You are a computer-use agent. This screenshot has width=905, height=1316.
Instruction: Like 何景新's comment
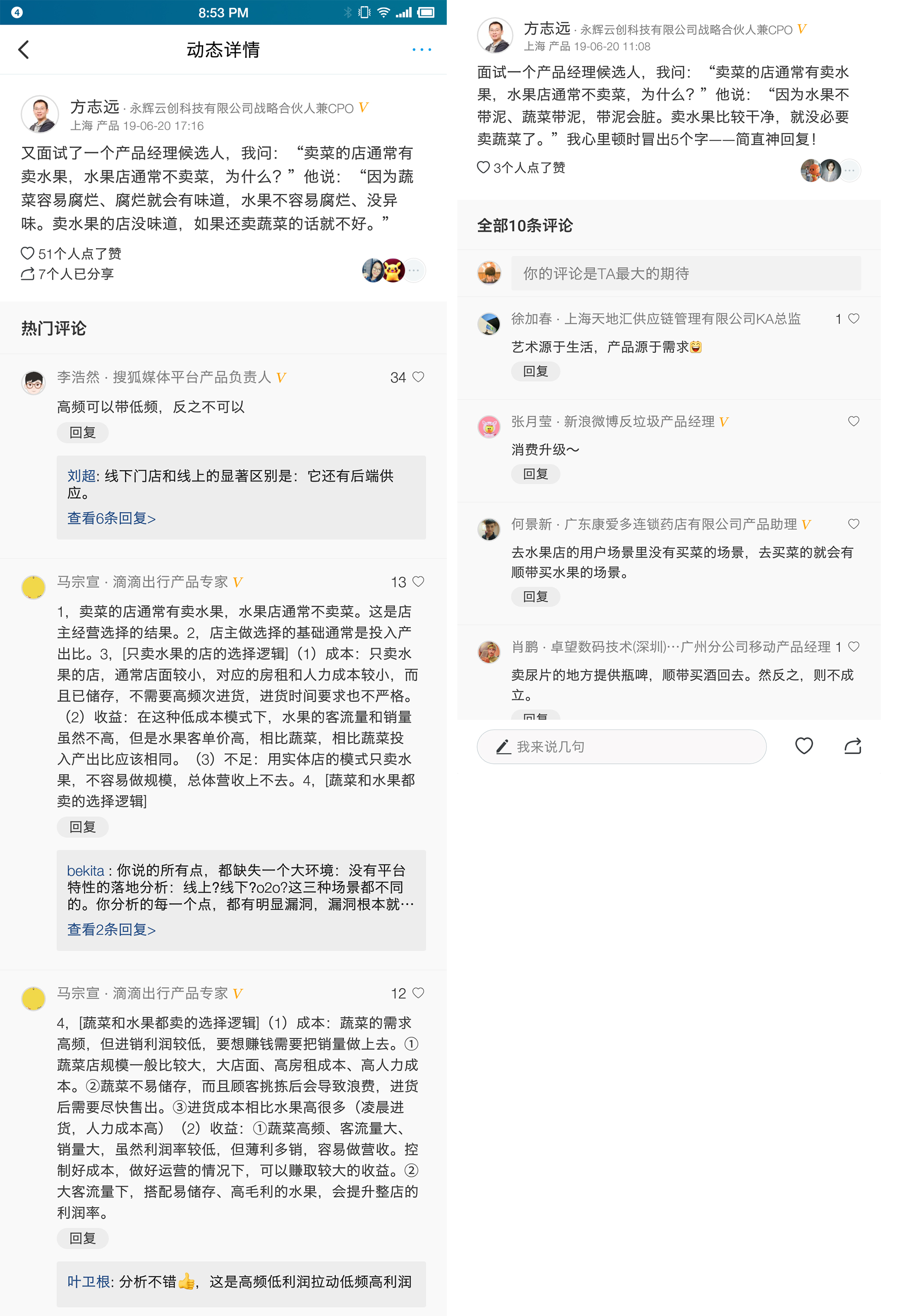tap(853, 524)
